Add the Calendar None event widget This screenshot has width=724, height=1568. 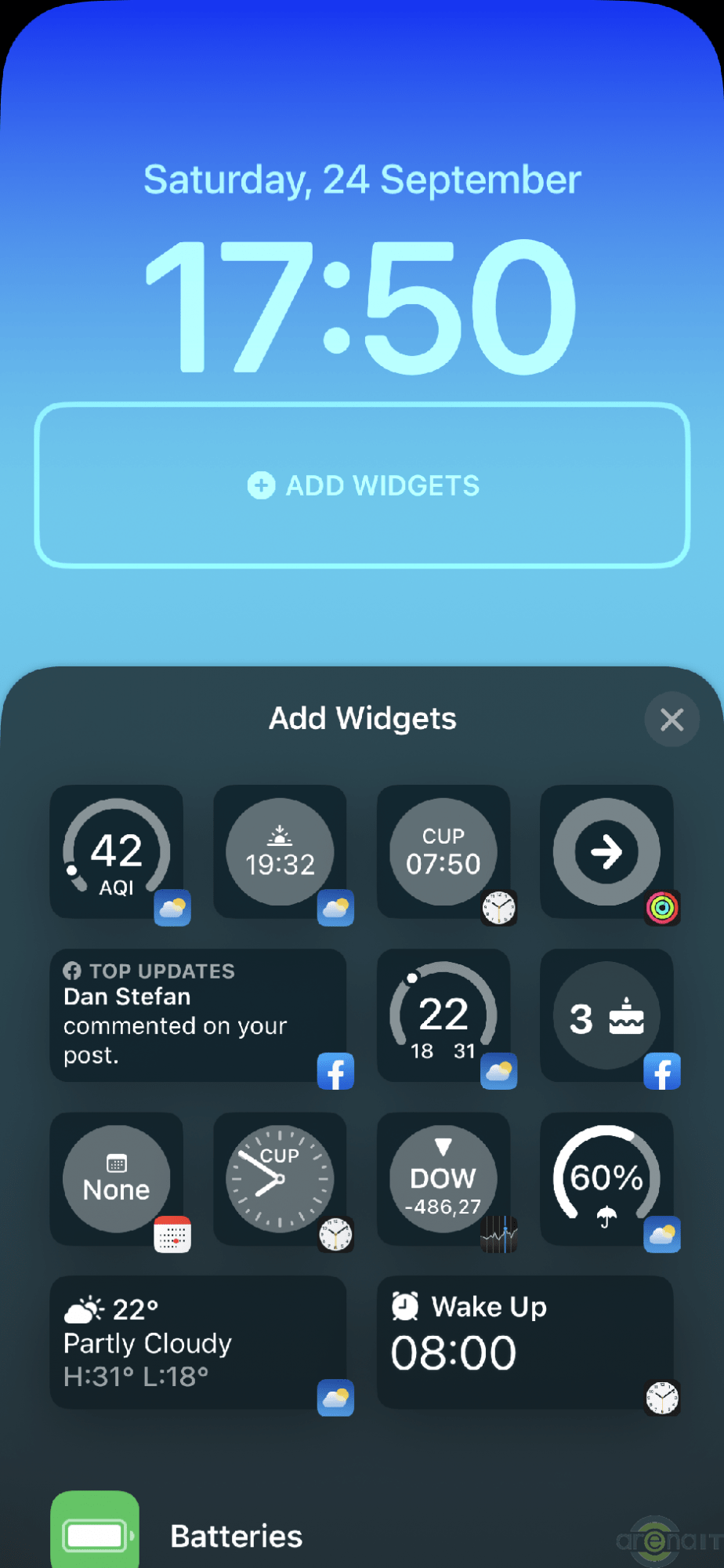117,1178
